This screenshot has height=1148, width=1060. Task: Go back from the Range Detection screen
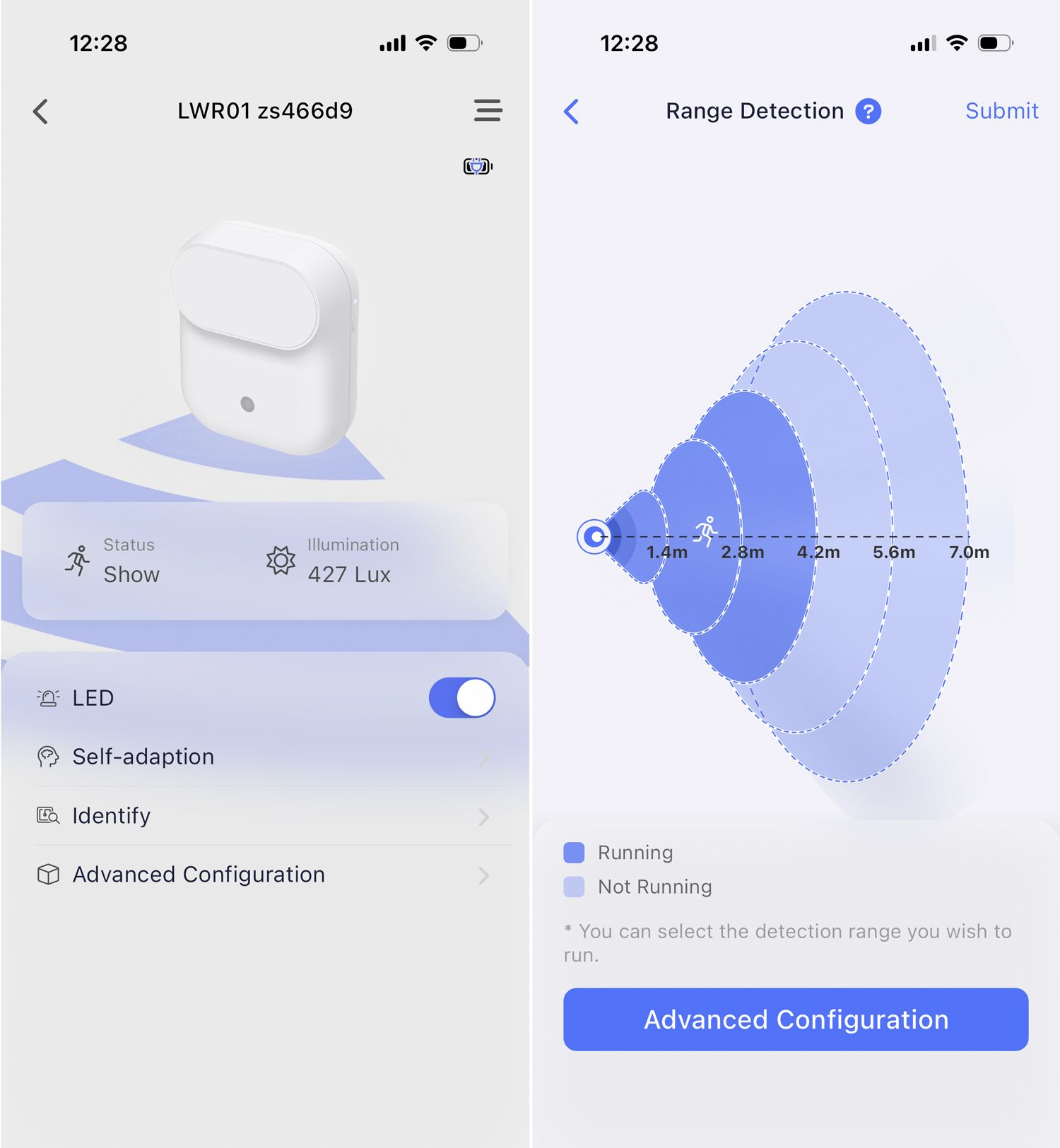[572, 111]
